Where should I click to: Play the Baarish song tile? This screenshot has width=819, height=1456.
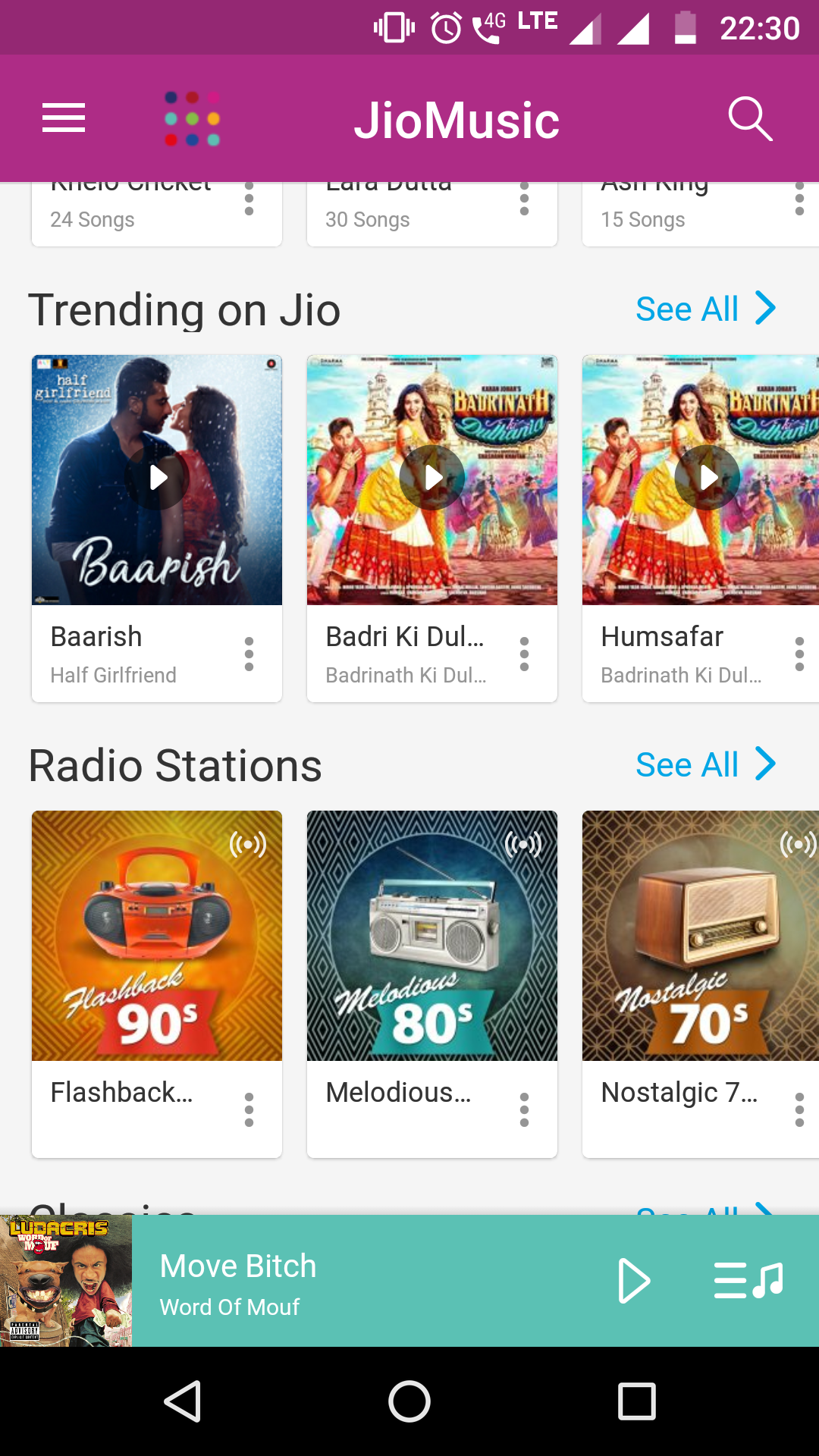click(157, 479)
